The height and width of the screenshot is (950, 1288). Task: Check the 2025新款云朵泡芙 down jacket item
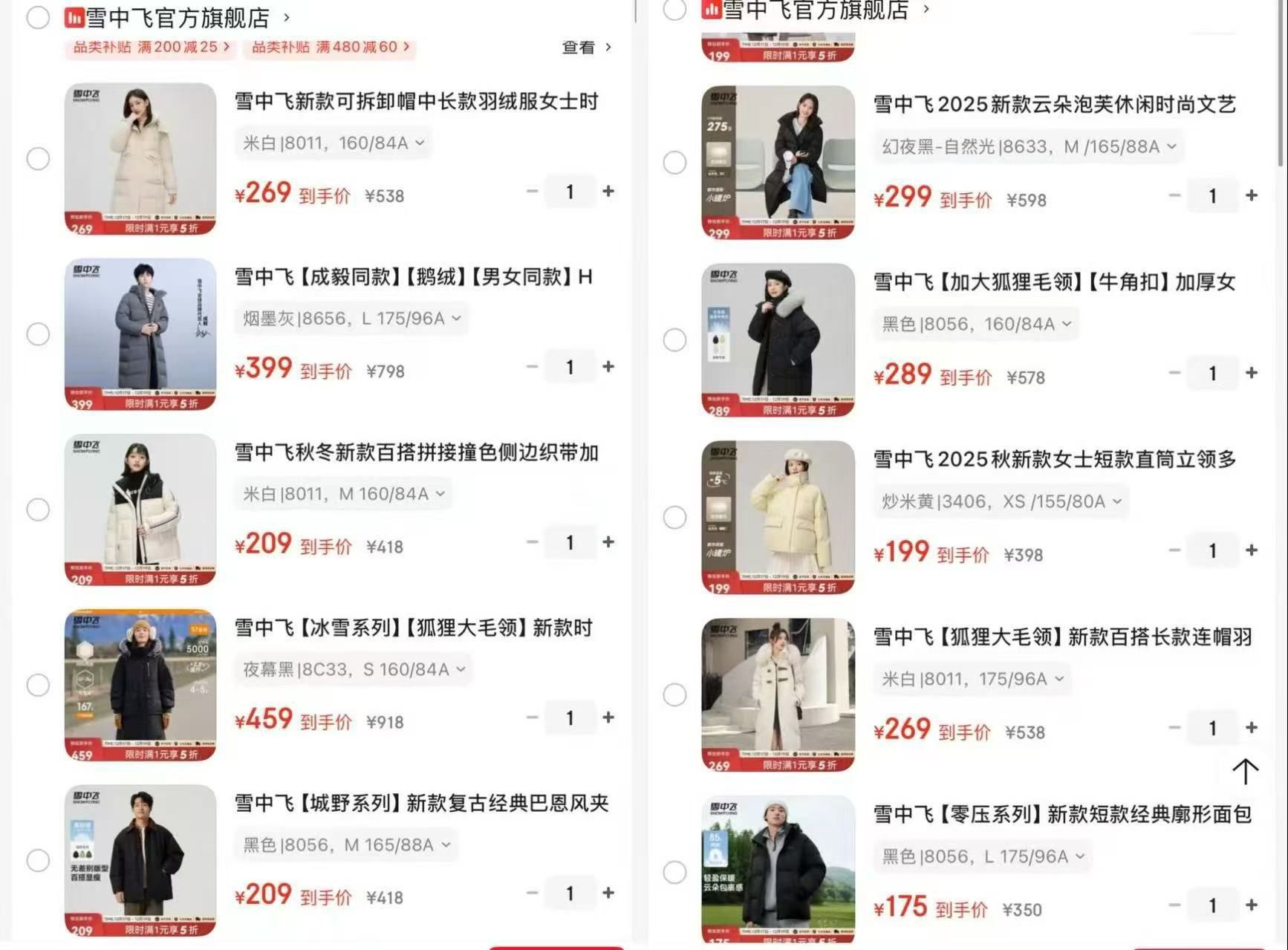click(674, 163)
